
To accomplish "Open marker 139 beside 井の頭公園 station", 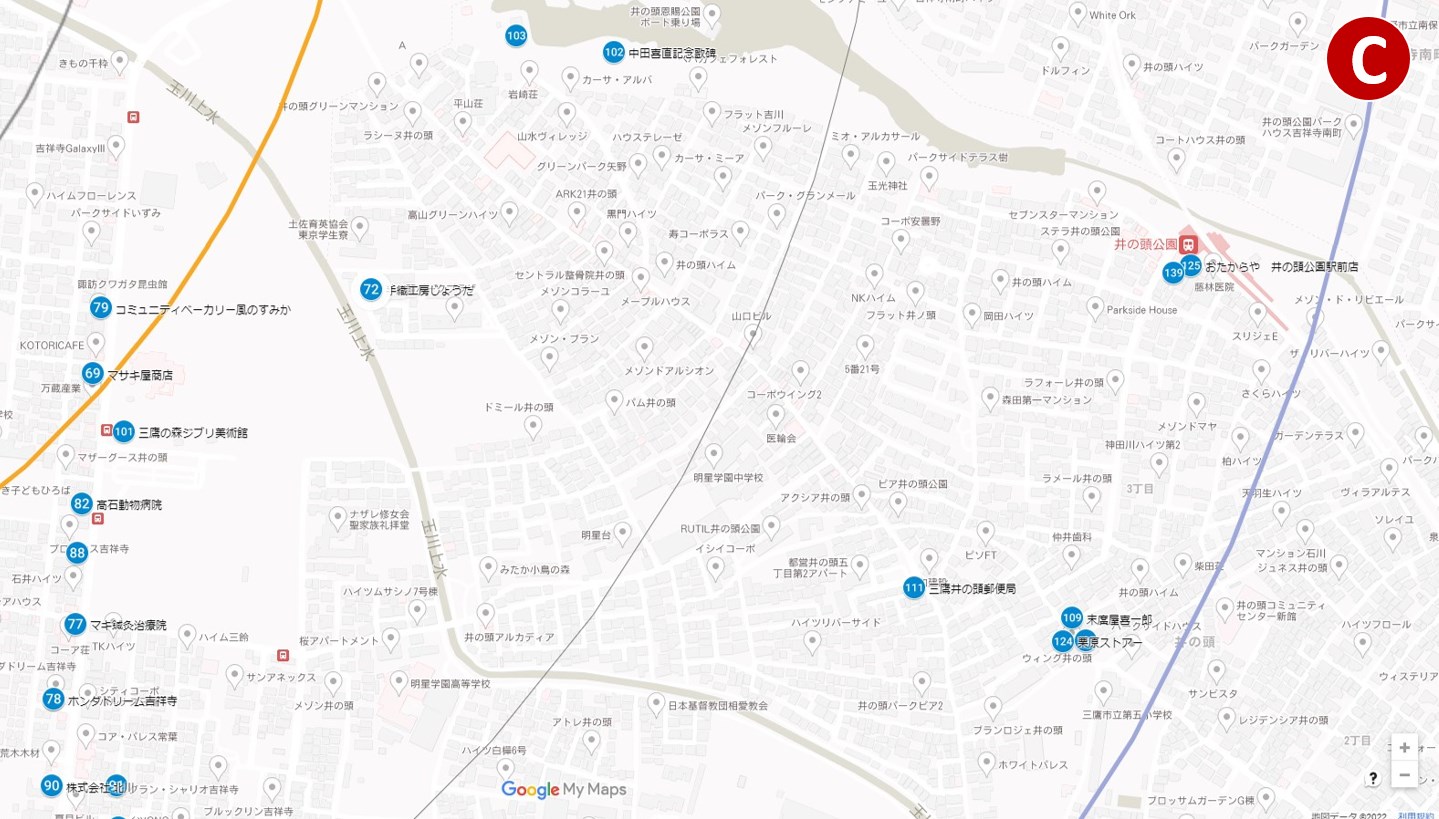I will 1173,273.
